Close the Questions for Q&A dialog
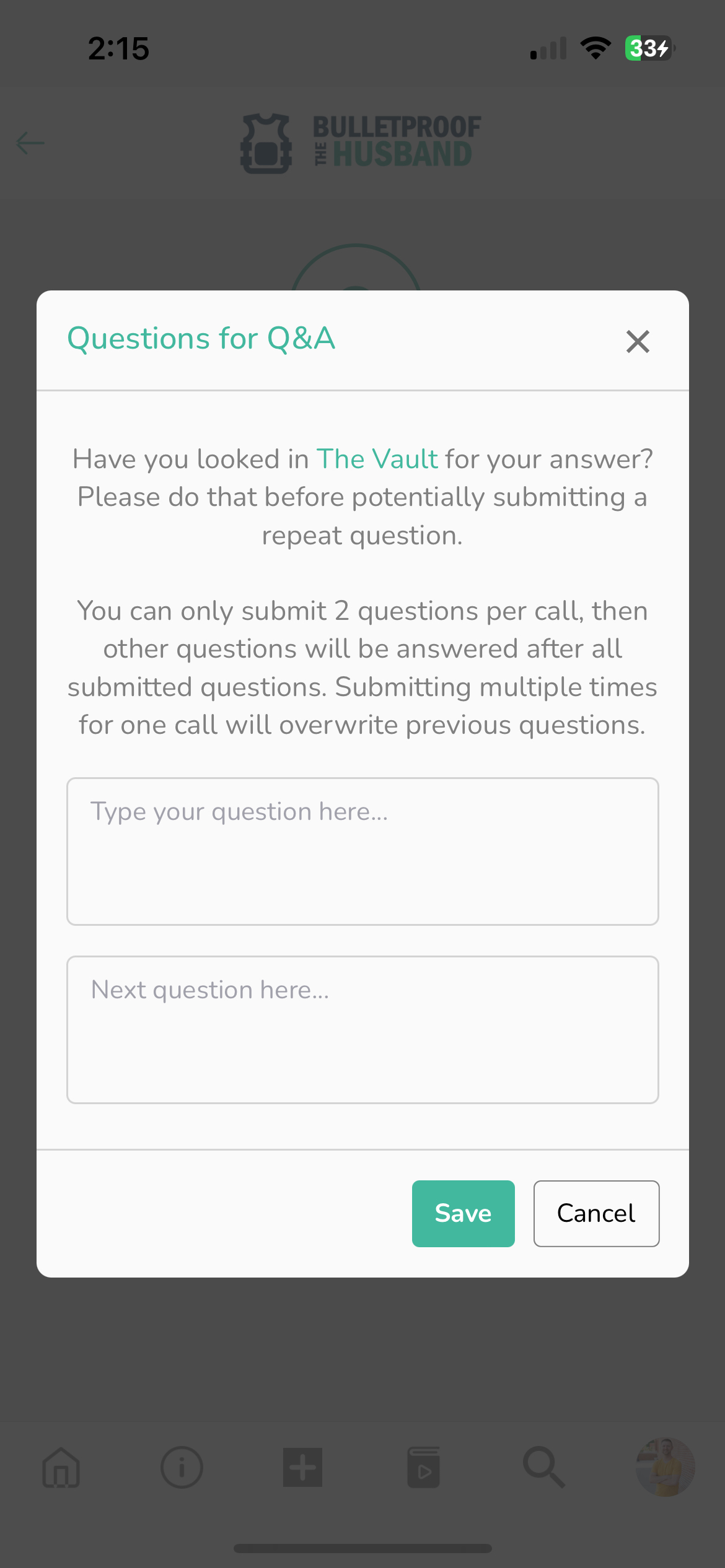The height and width of the screenshot is (1568, 725). click(637, 341)
